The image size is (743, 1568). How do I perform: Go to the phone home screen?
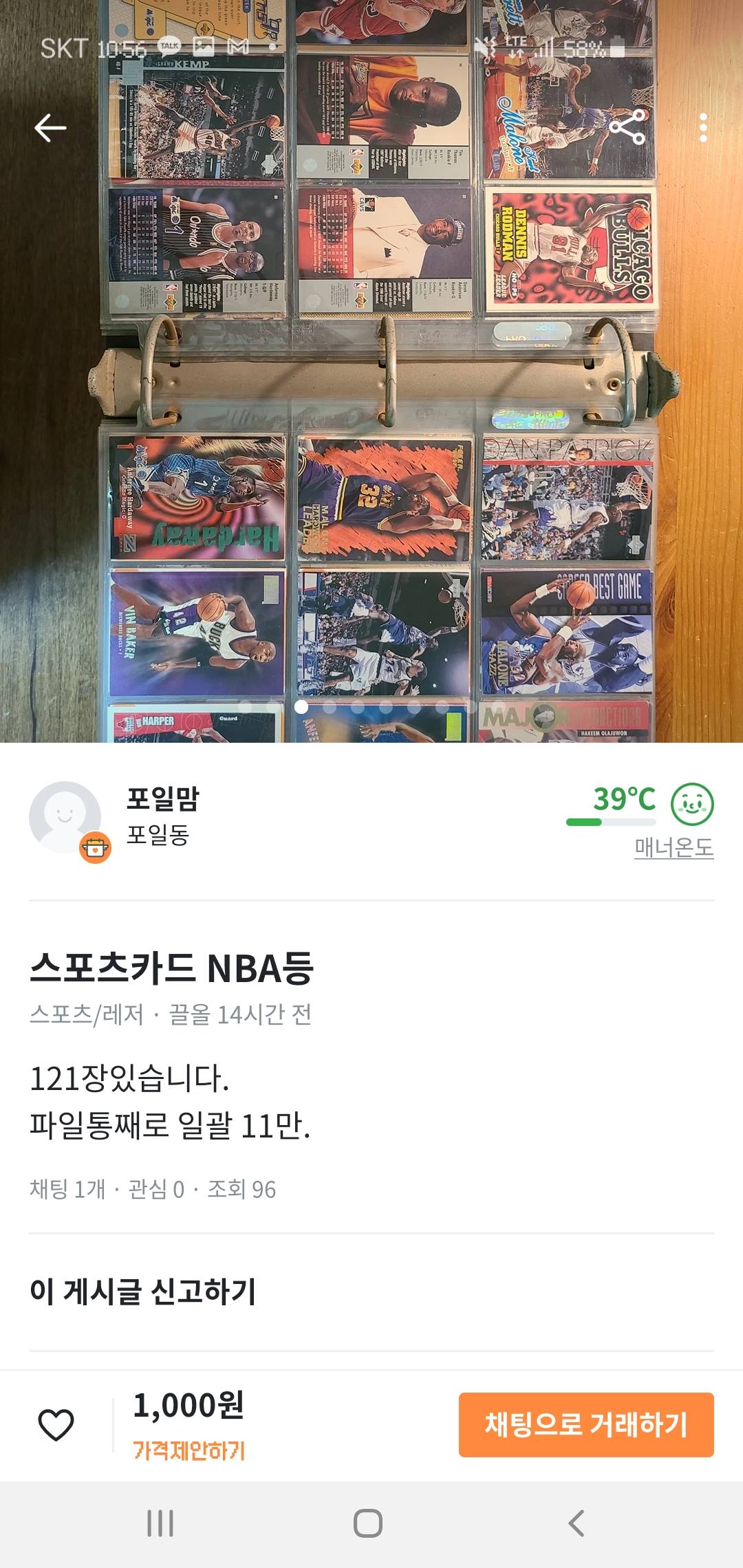point(368,1523)
